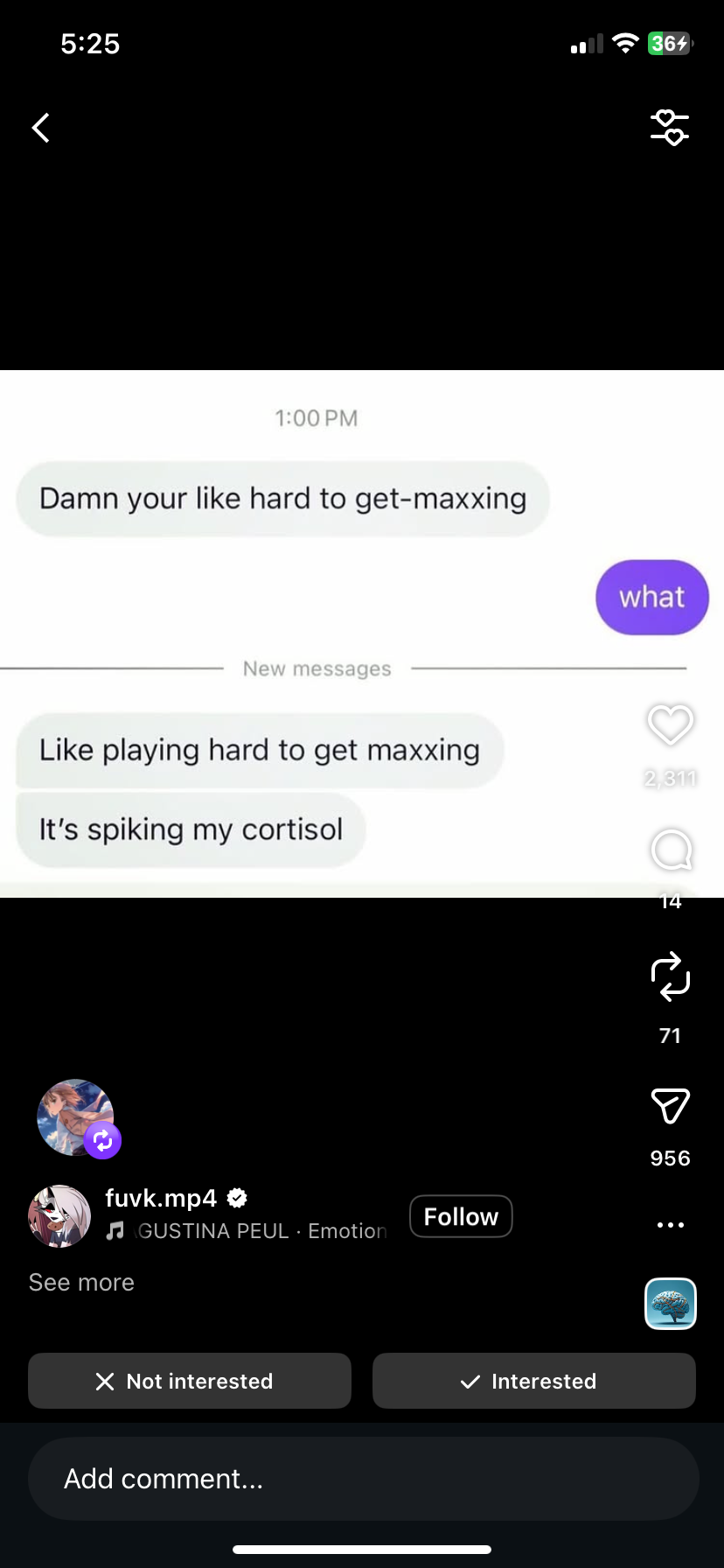The width and height of the screenshot is (724, 1568).
Task: Repost using the looping arrows icon
Action: 671,976
